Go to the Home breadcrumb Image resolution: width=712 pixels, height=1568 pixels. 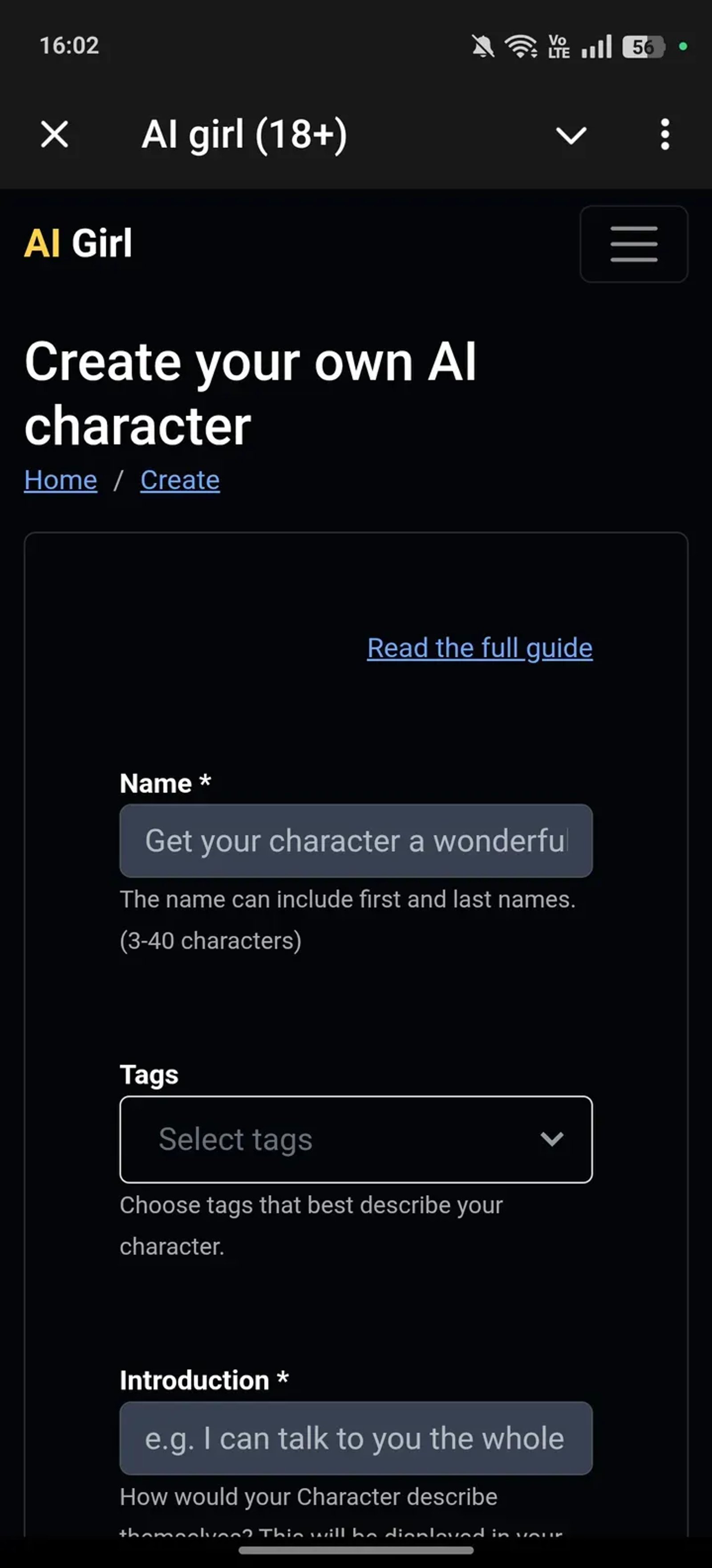pyautogui.click(x=60, y=479)
